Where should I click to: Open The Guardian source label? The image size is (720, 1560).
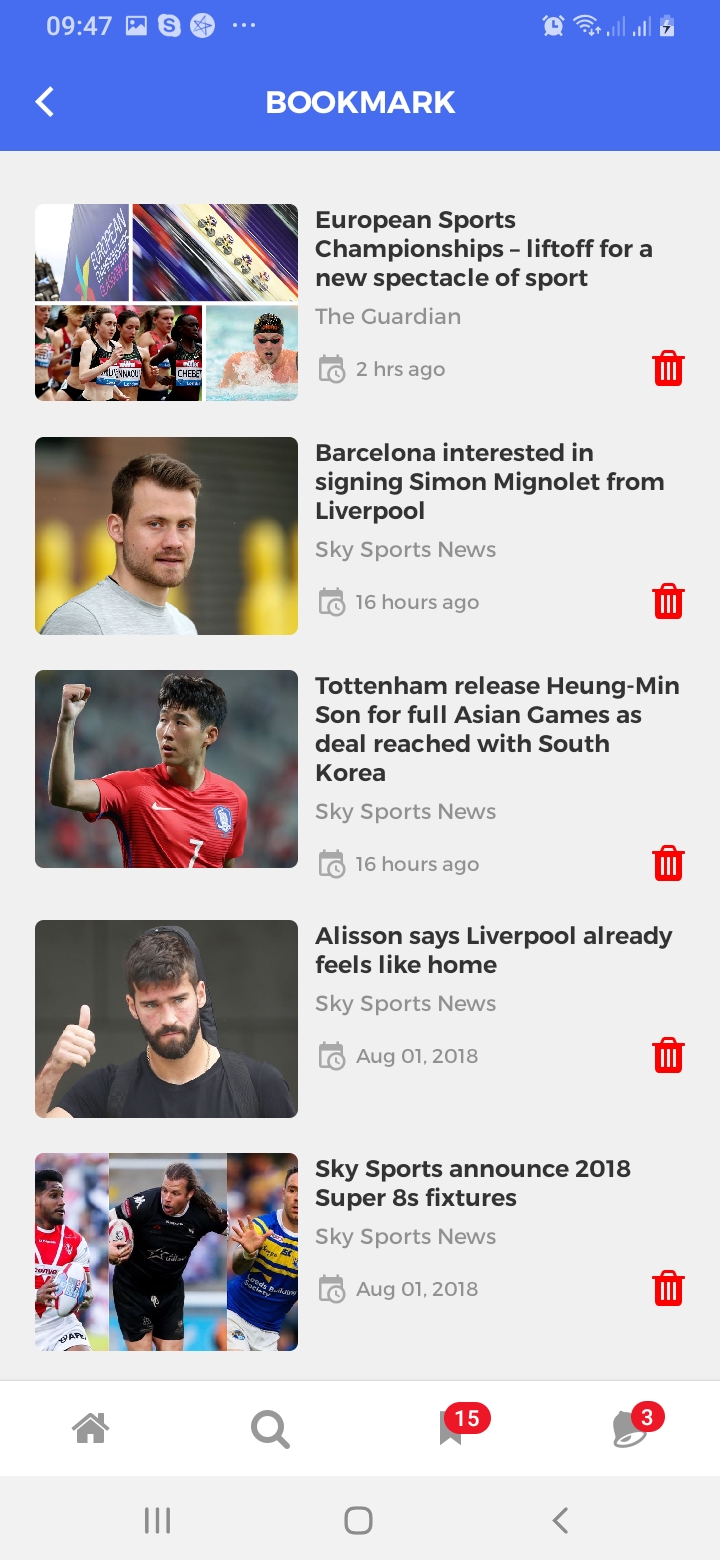coord(387,316)
